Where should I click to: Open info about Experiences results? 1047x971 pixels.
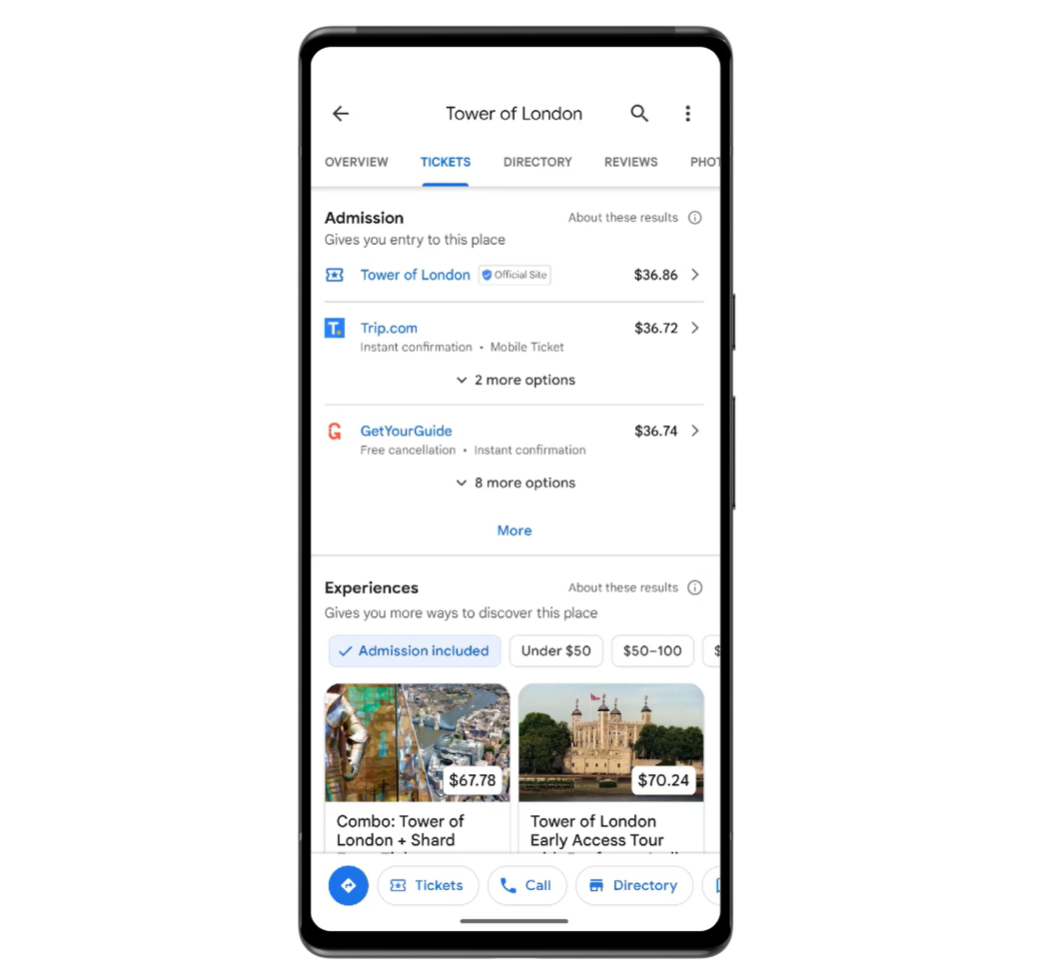pyautogui.click(x=695, y=588)
